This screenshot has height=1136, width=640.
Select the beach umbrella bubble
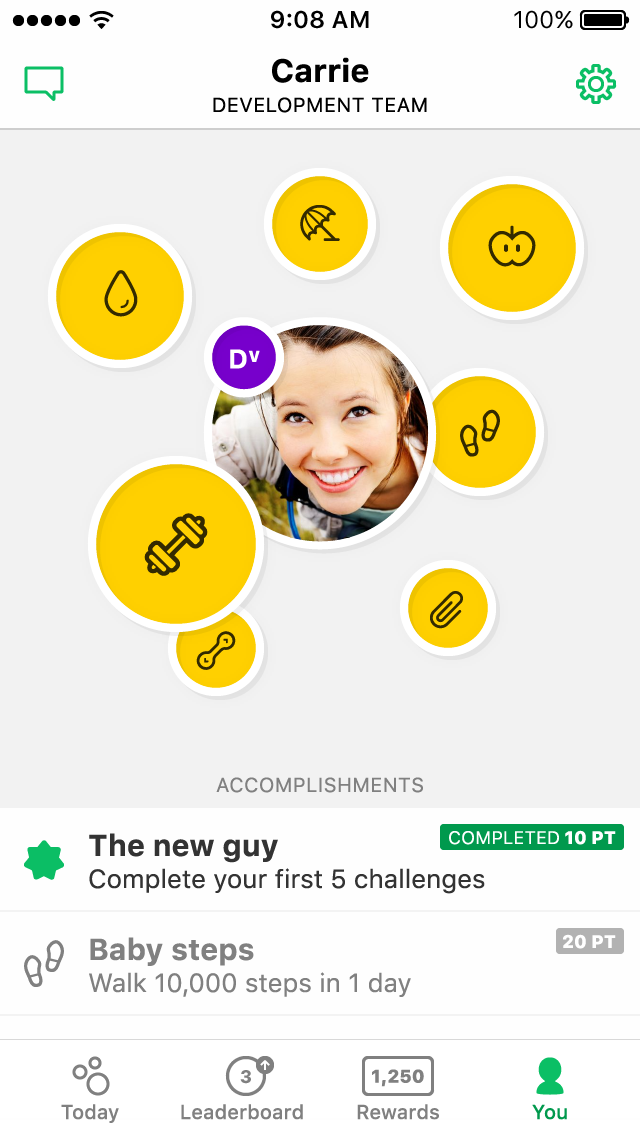[x=320, y=224]
